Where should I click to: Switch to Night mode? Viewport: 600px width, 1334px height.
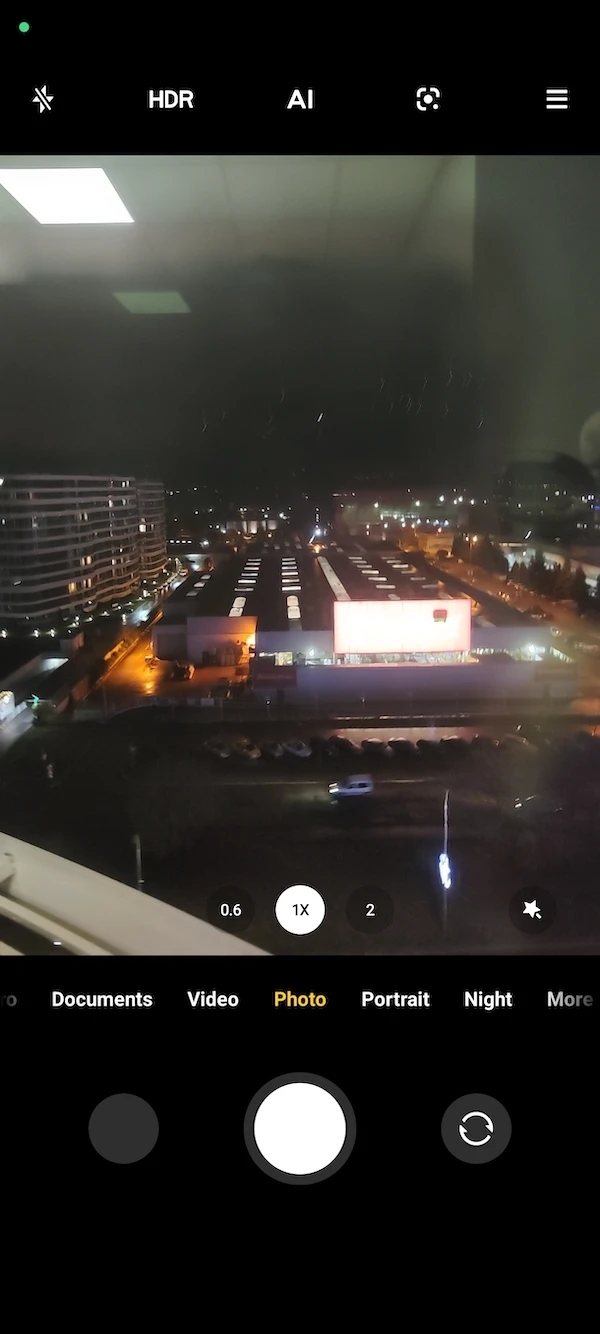488,999
